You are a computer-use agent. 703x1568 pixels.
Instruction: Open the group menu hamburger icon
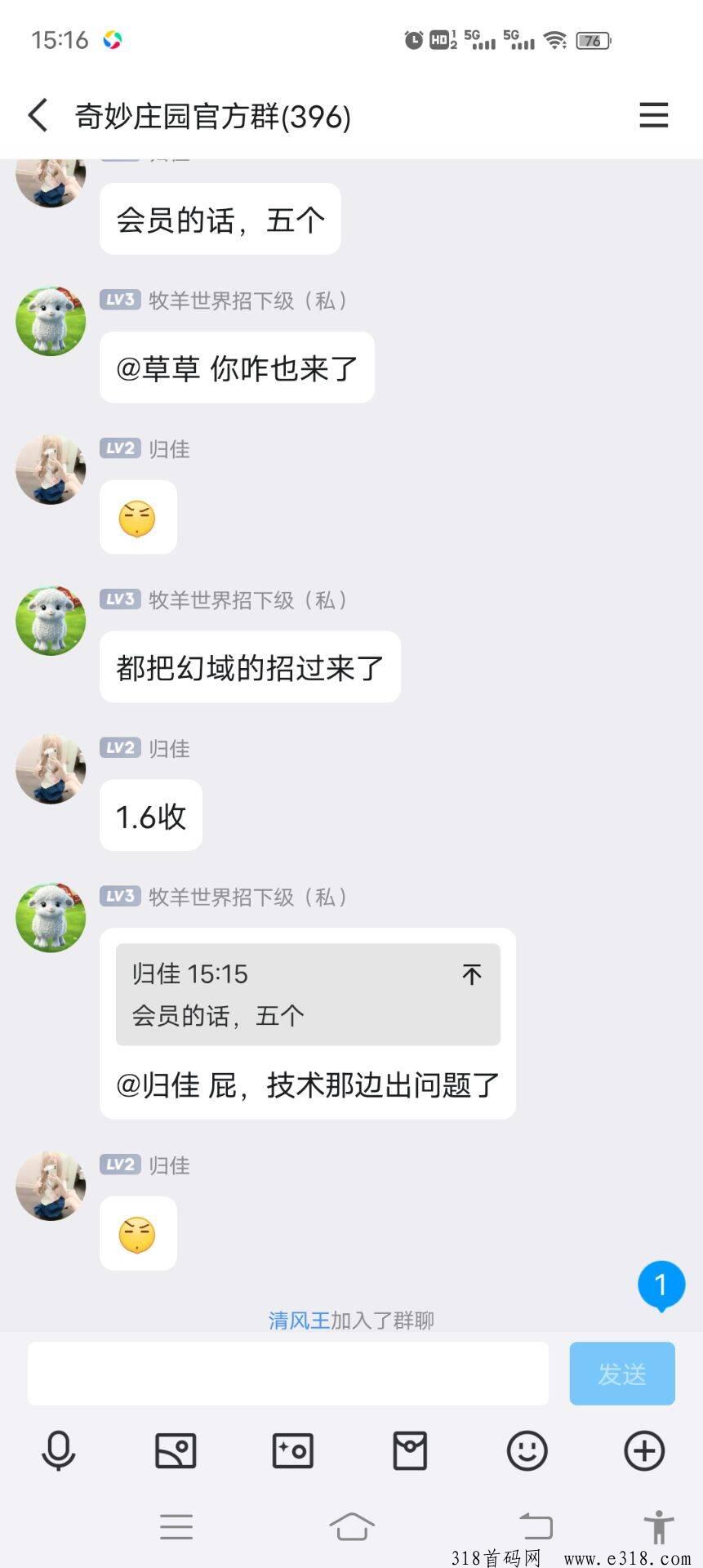coord(653,116)
